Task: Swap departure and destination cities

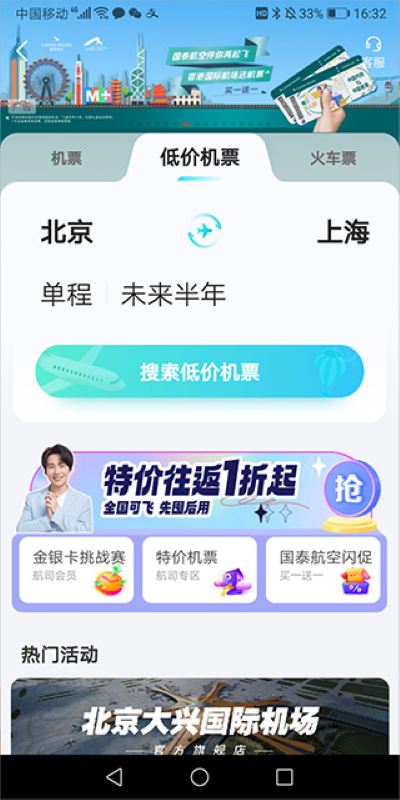Action: (205, 231)
